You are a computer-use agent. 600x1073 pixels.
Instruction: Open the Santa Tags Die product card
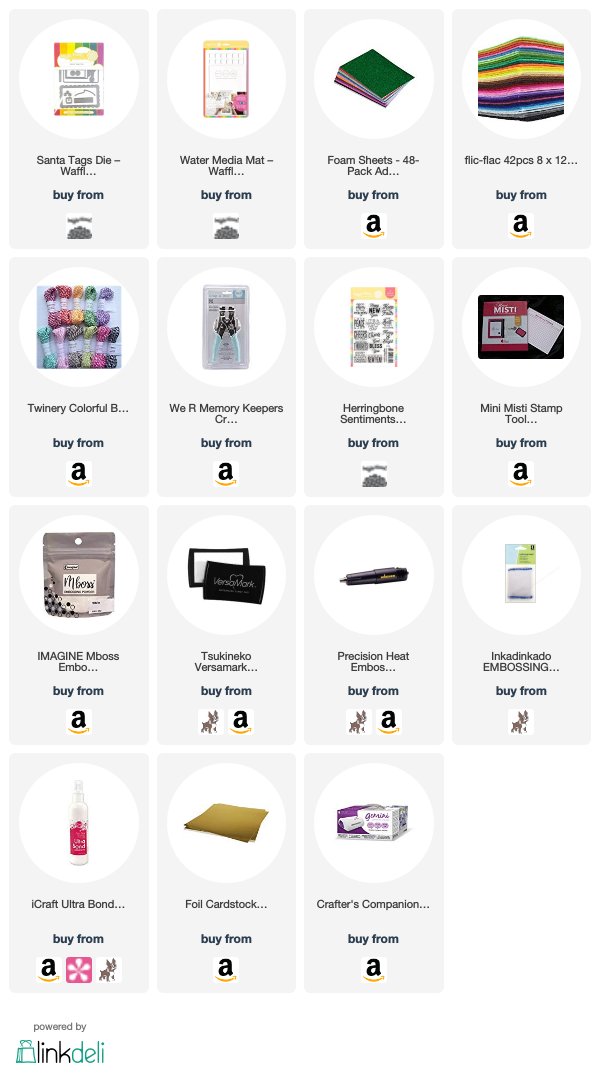79,129
